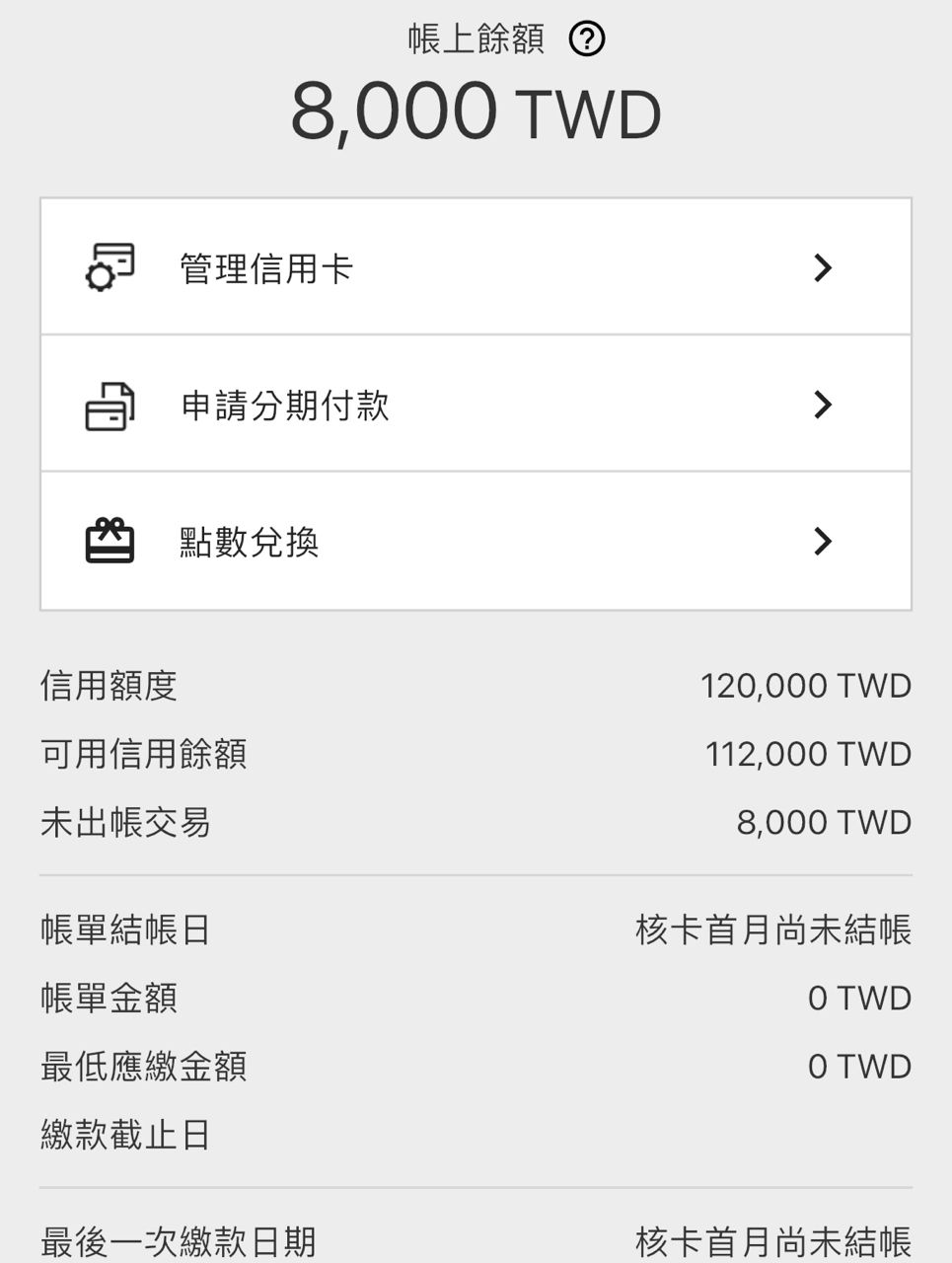Tap the help icon beside 帳上餘額
The image size is (952, 1263).
click(587, 39)
